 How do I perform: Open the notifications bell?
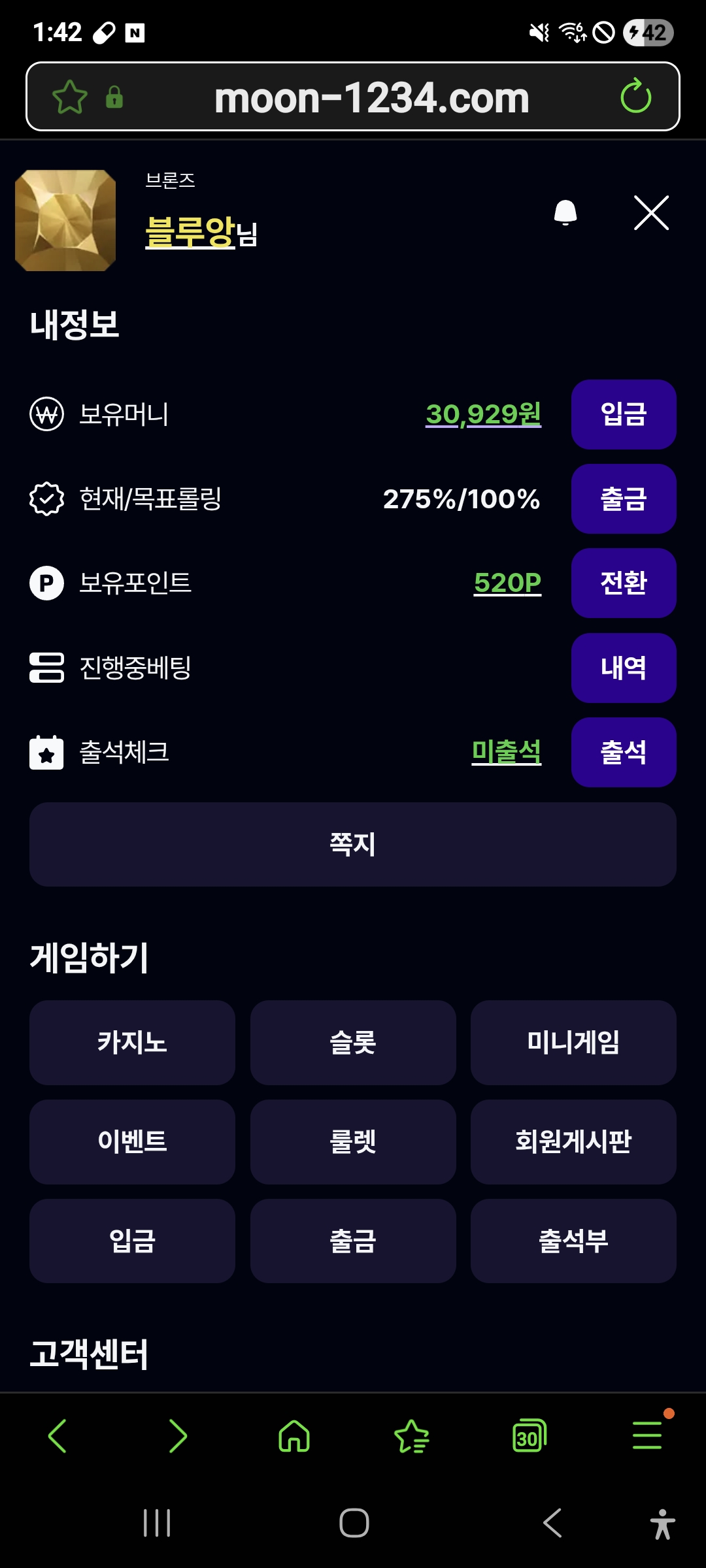pos(565,213)
